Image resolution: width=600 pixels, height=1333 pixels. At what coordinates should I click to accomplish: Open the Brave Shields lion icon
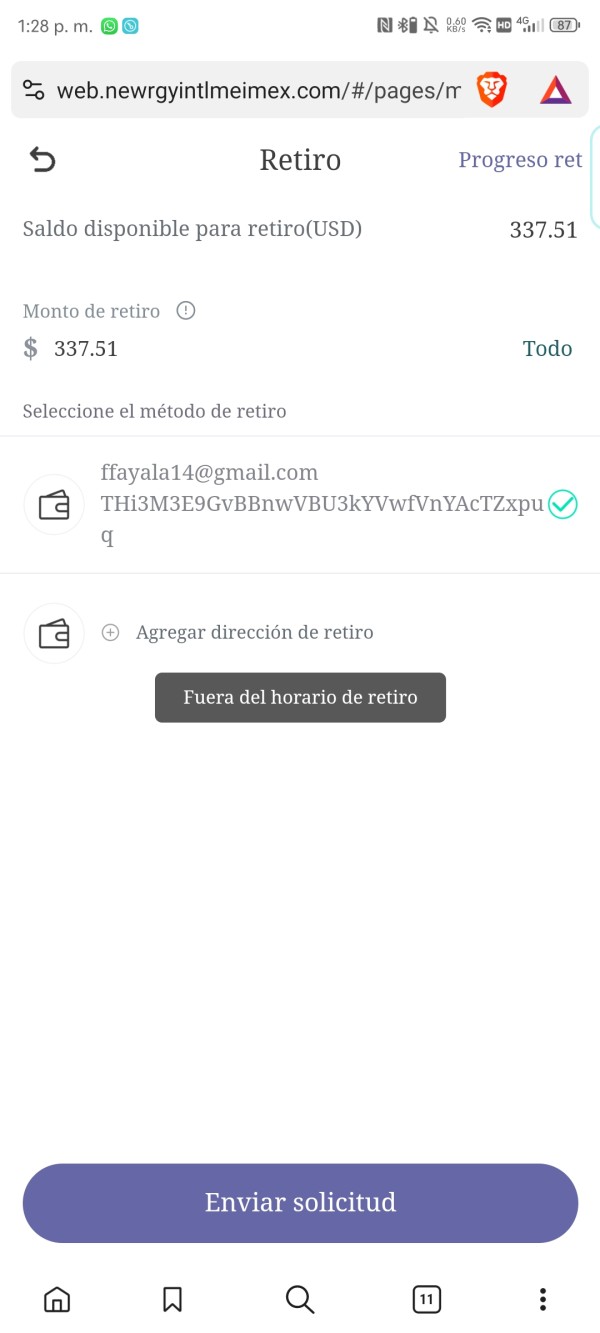click(491, 90)
